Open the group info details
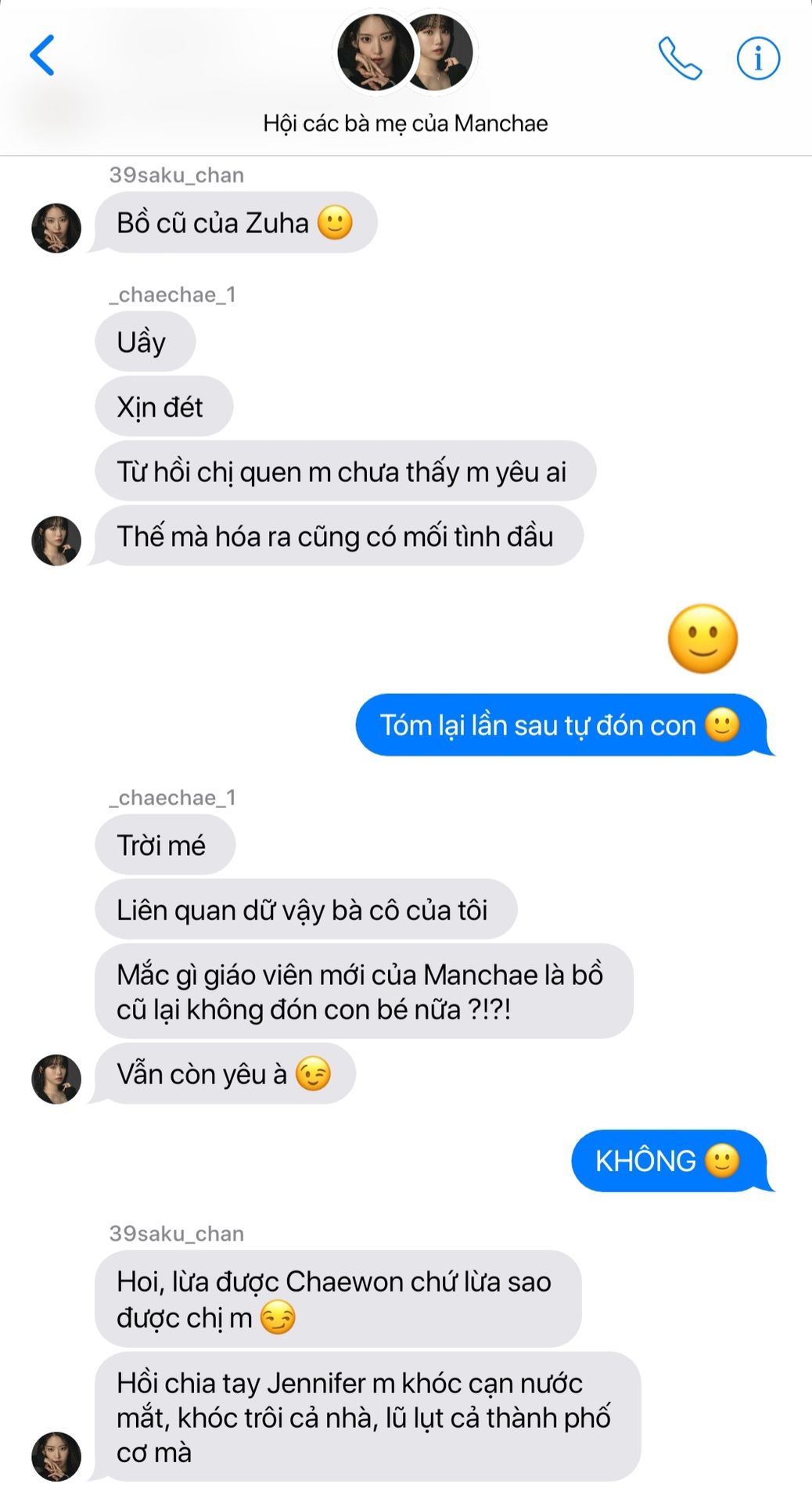Screen dimensions: 812x1502 tap(758, 58)
